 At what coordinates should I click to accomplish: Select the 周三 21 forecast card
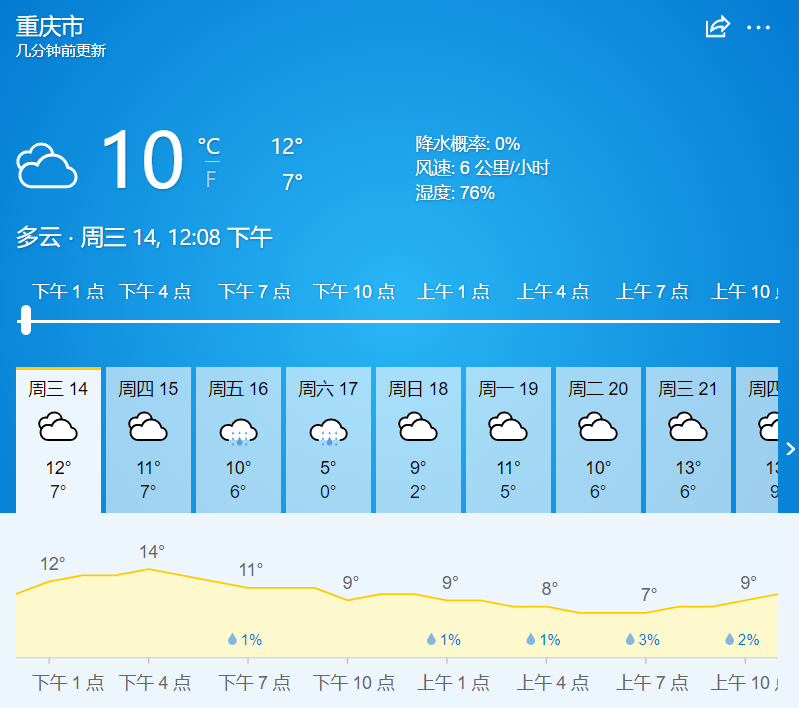point(688,440)
